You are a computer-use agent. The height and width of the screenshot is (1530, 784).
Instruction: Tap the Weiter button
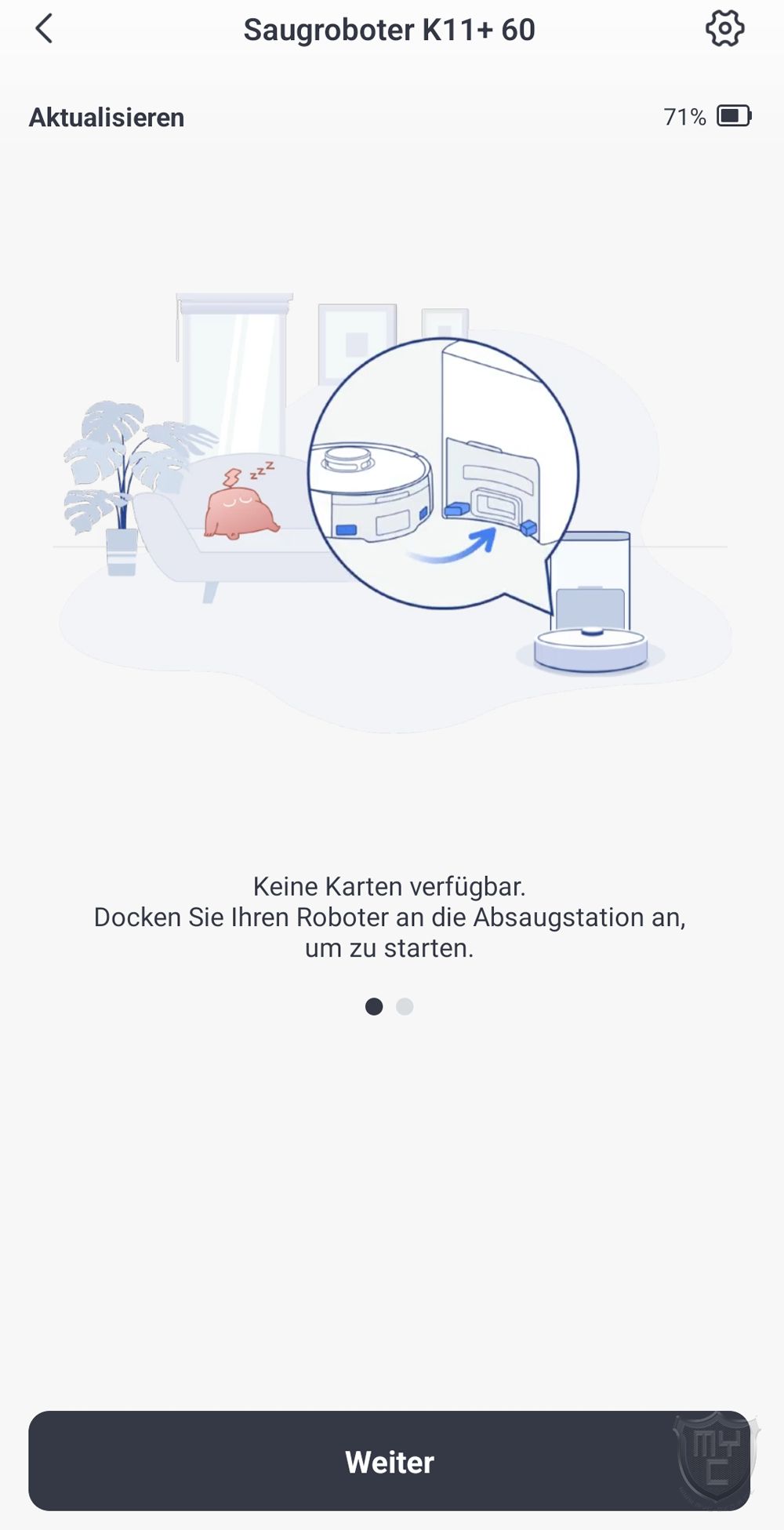click(x=390, y=1462)
